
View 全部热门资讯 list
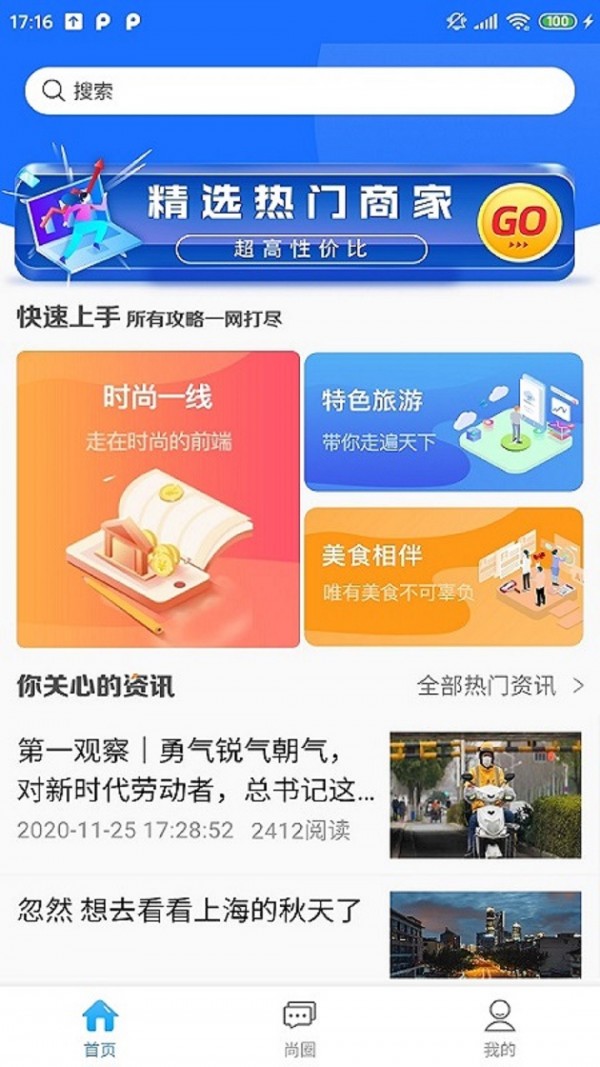[498, 686]
